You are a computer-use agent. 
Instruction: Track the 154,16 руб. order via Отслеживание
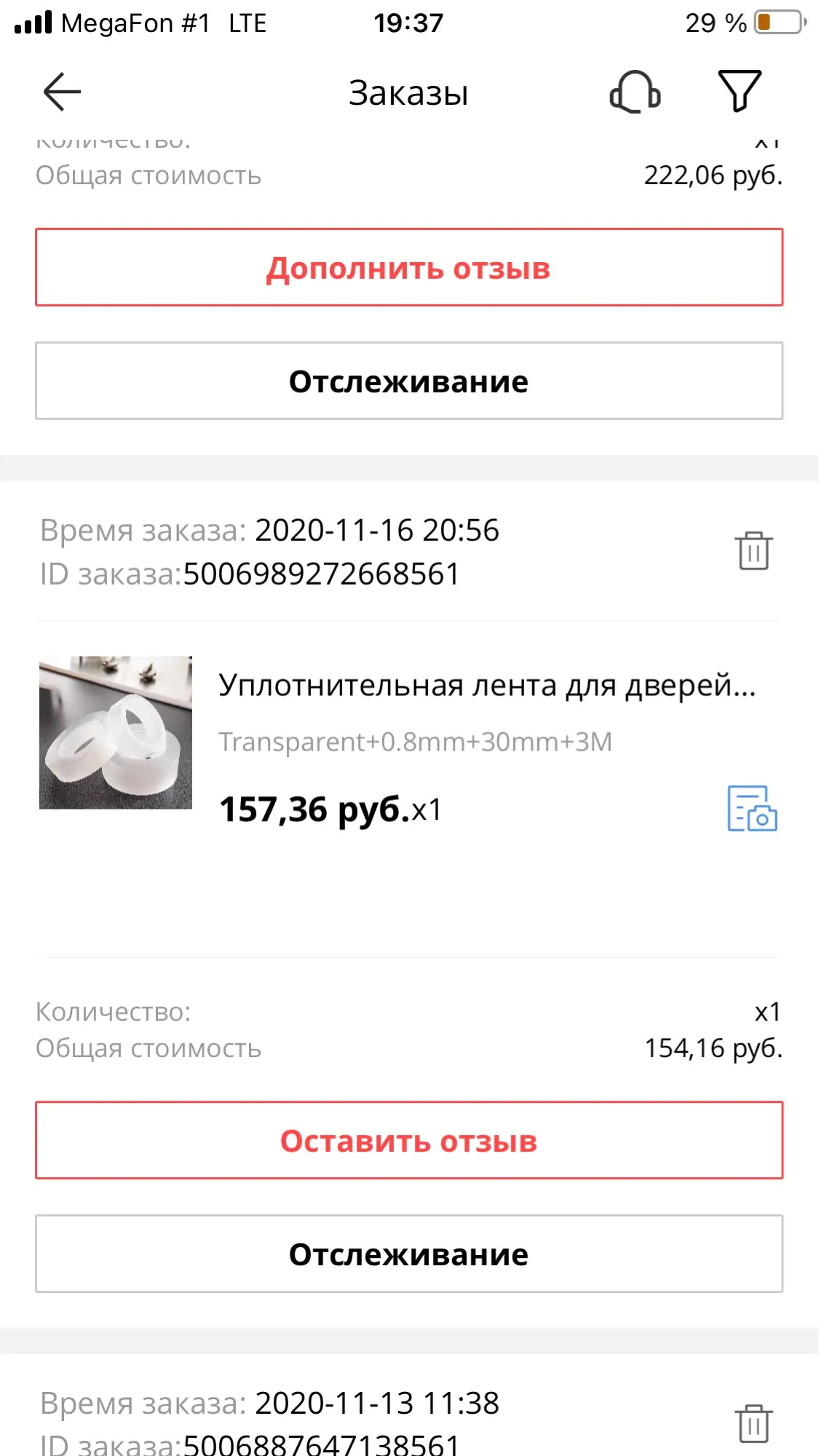pyautogui.click(x=409, y=1254)
